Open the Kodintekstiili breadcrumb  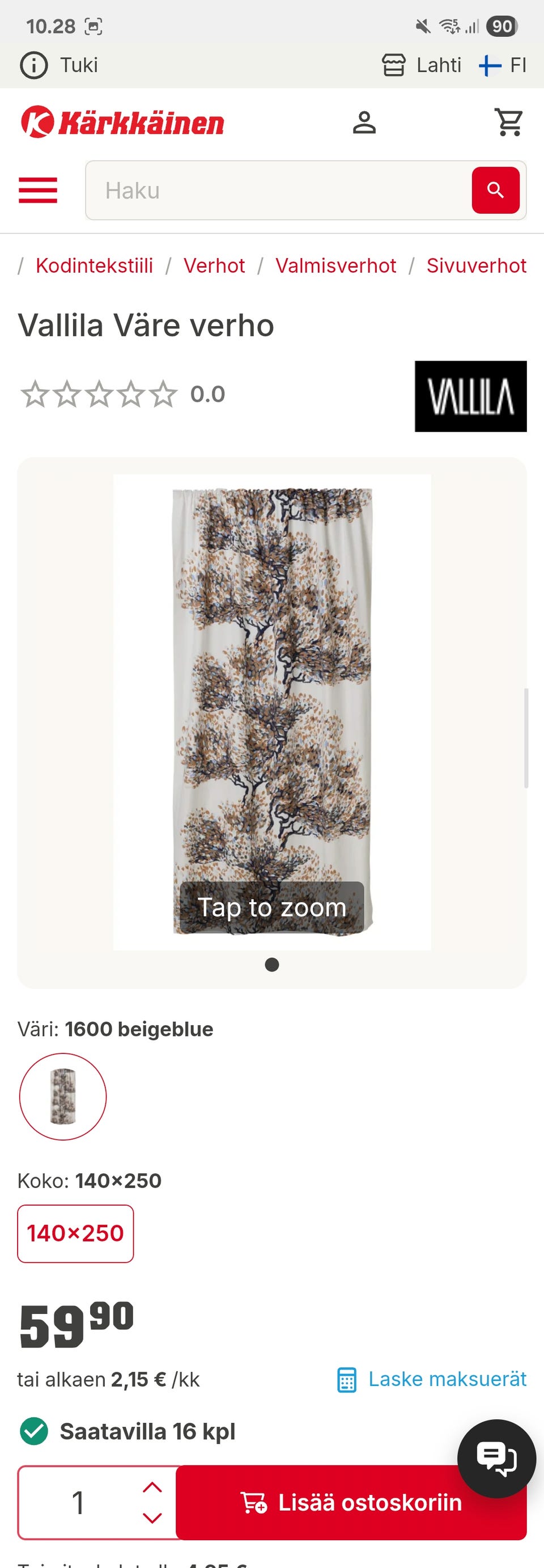(x=94, y=265)
